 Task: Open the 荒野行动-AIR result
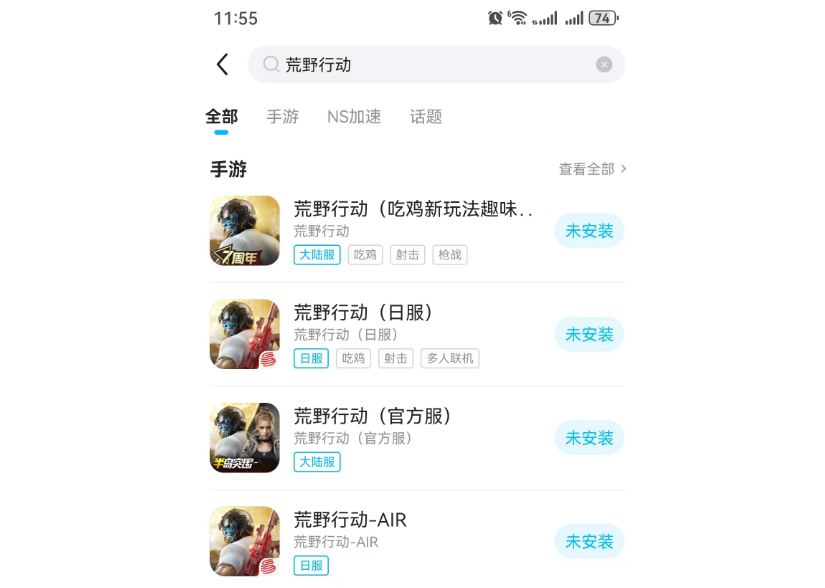(350, 520)
